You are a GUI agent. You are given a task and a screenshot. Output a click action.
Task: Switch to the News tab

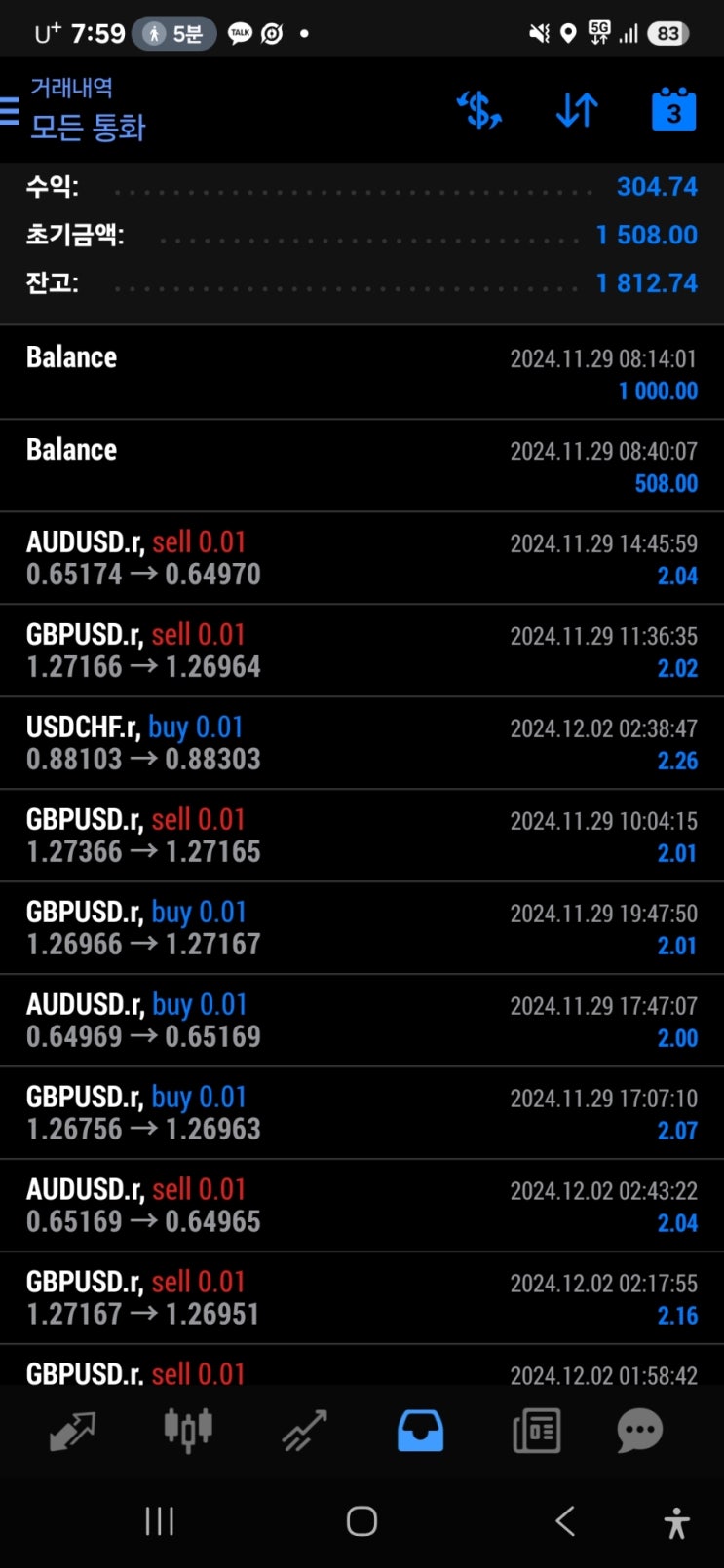point(536,1431)
